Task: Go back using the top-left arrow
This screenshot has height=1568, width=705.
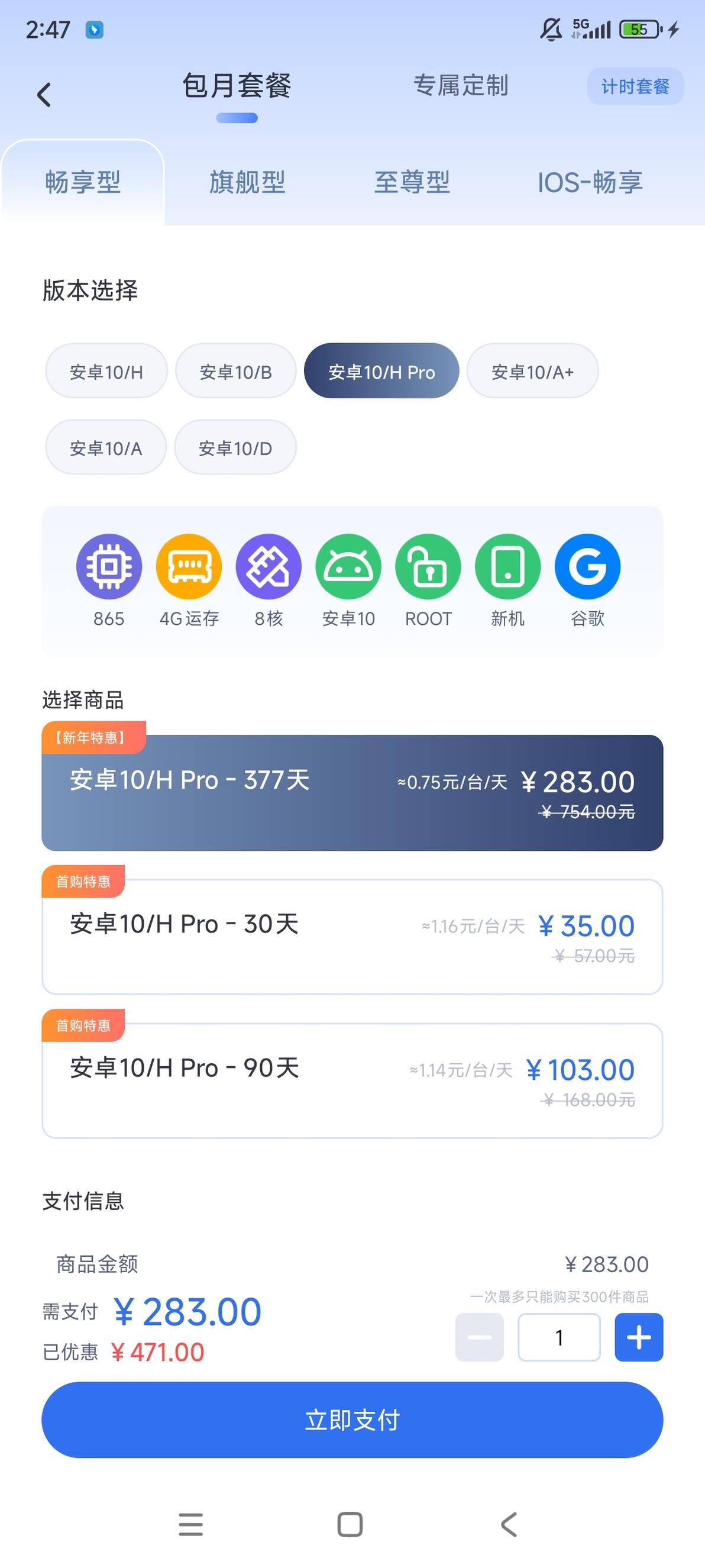Action: [x=44, y=95]
